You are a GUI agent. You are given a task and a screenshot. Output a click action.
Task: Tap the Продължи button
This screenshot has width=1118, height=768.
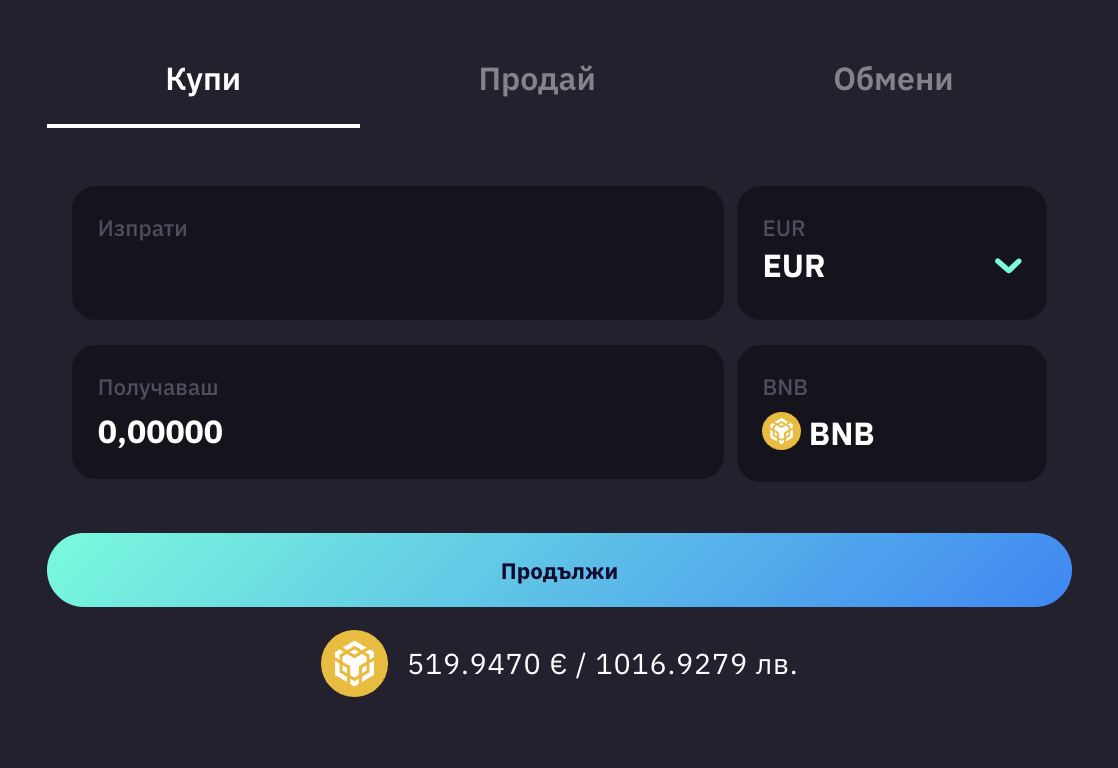pos(559,571)
